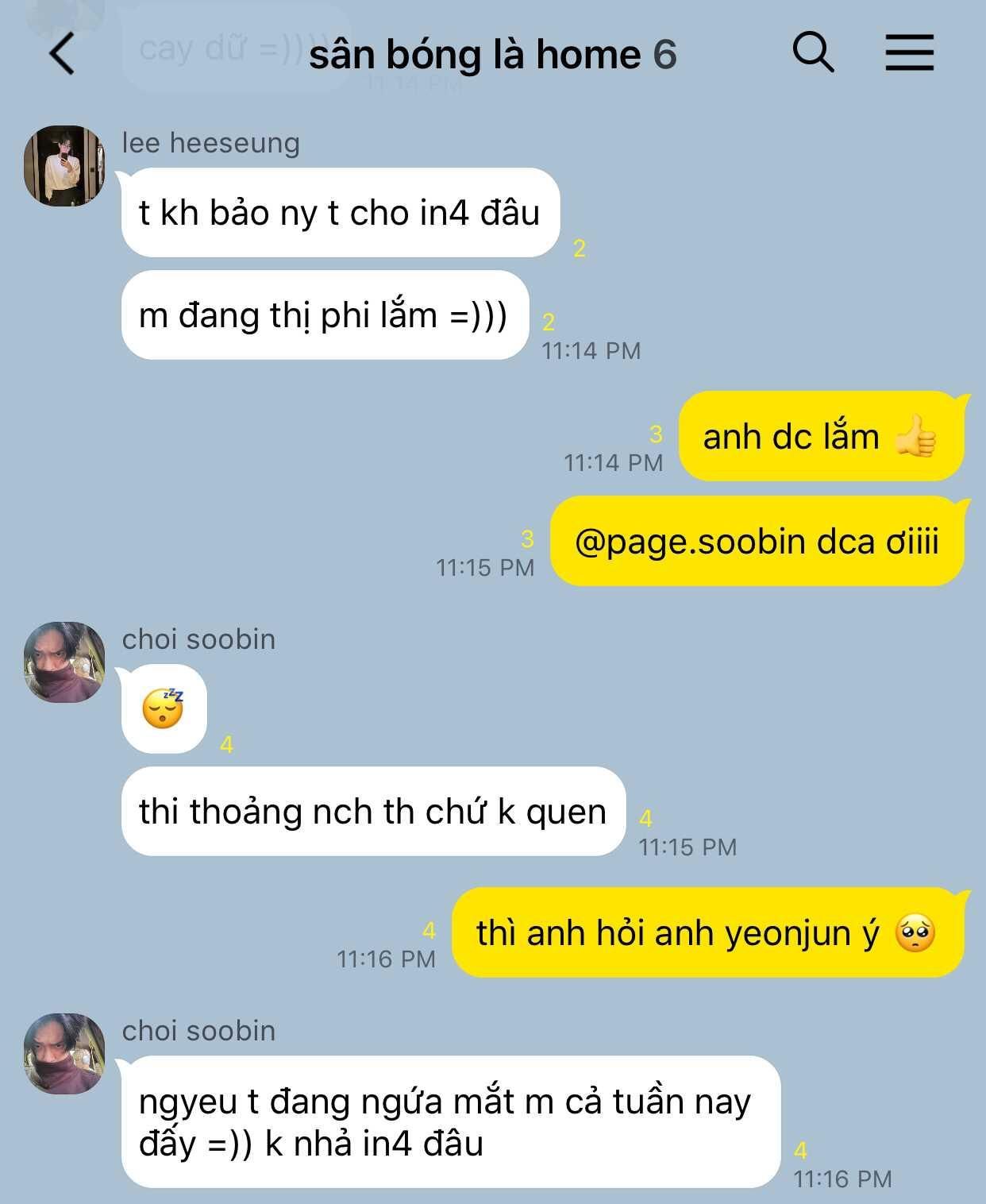986x1204 pixels.
Task: Open the chat room hamburger menu
Action: [x=909, y=52]
